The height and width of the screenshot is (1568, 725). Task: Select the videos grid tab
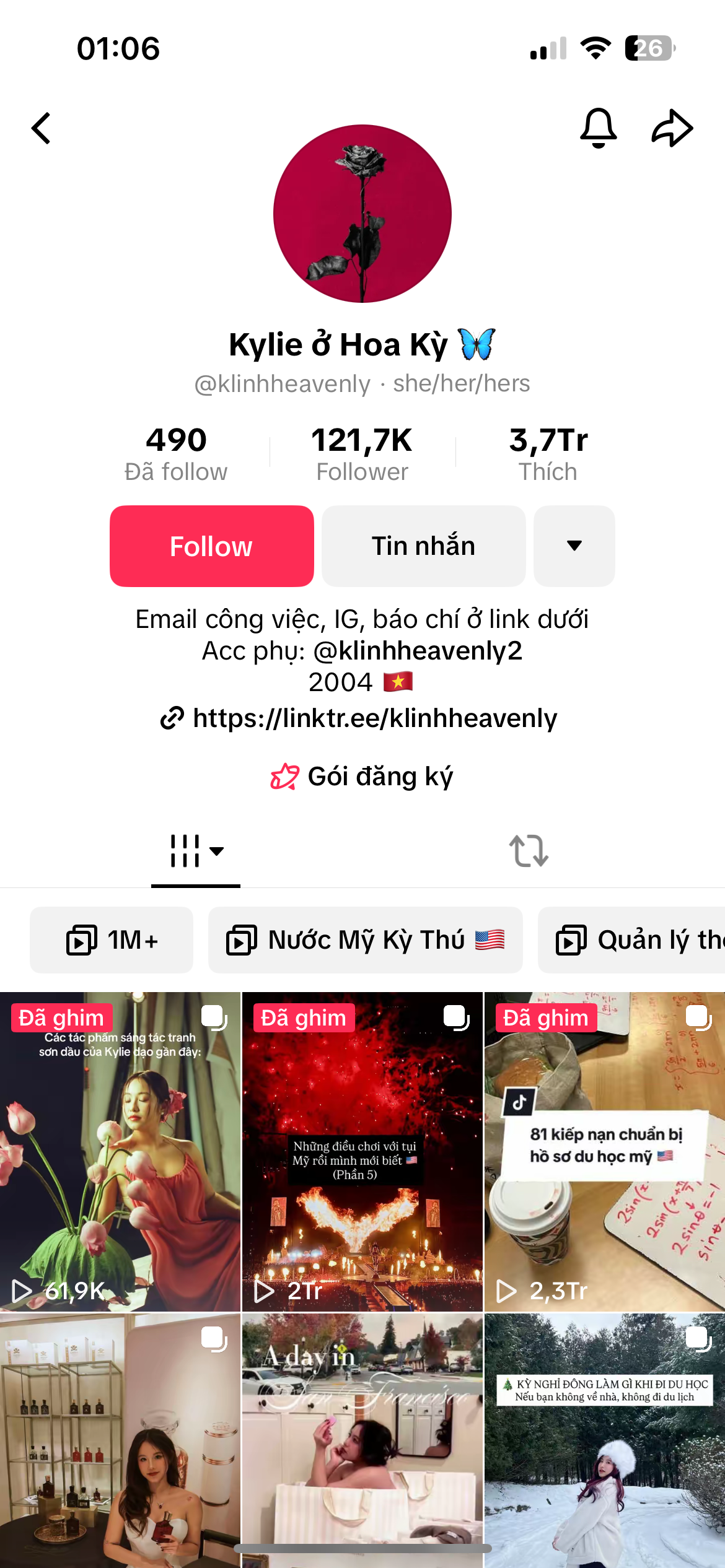[196, 851]
